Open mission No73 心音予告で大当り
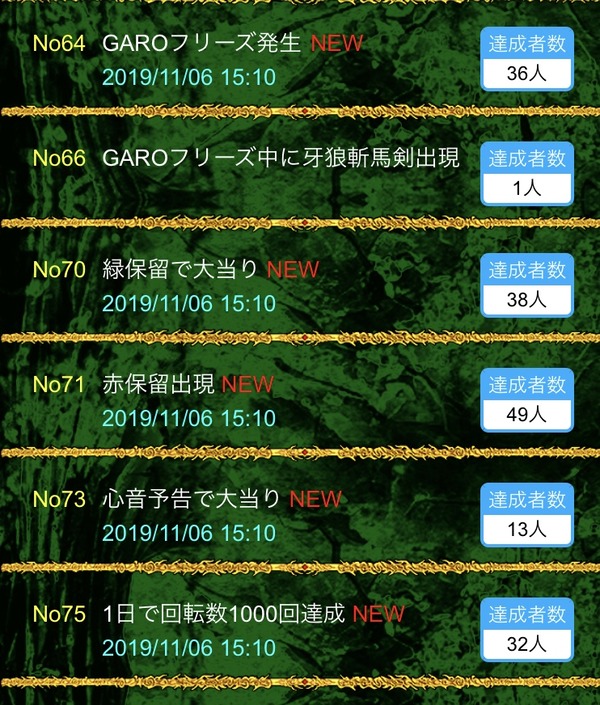Viewport: 600px width, 705px height. [x=194, y=499]
